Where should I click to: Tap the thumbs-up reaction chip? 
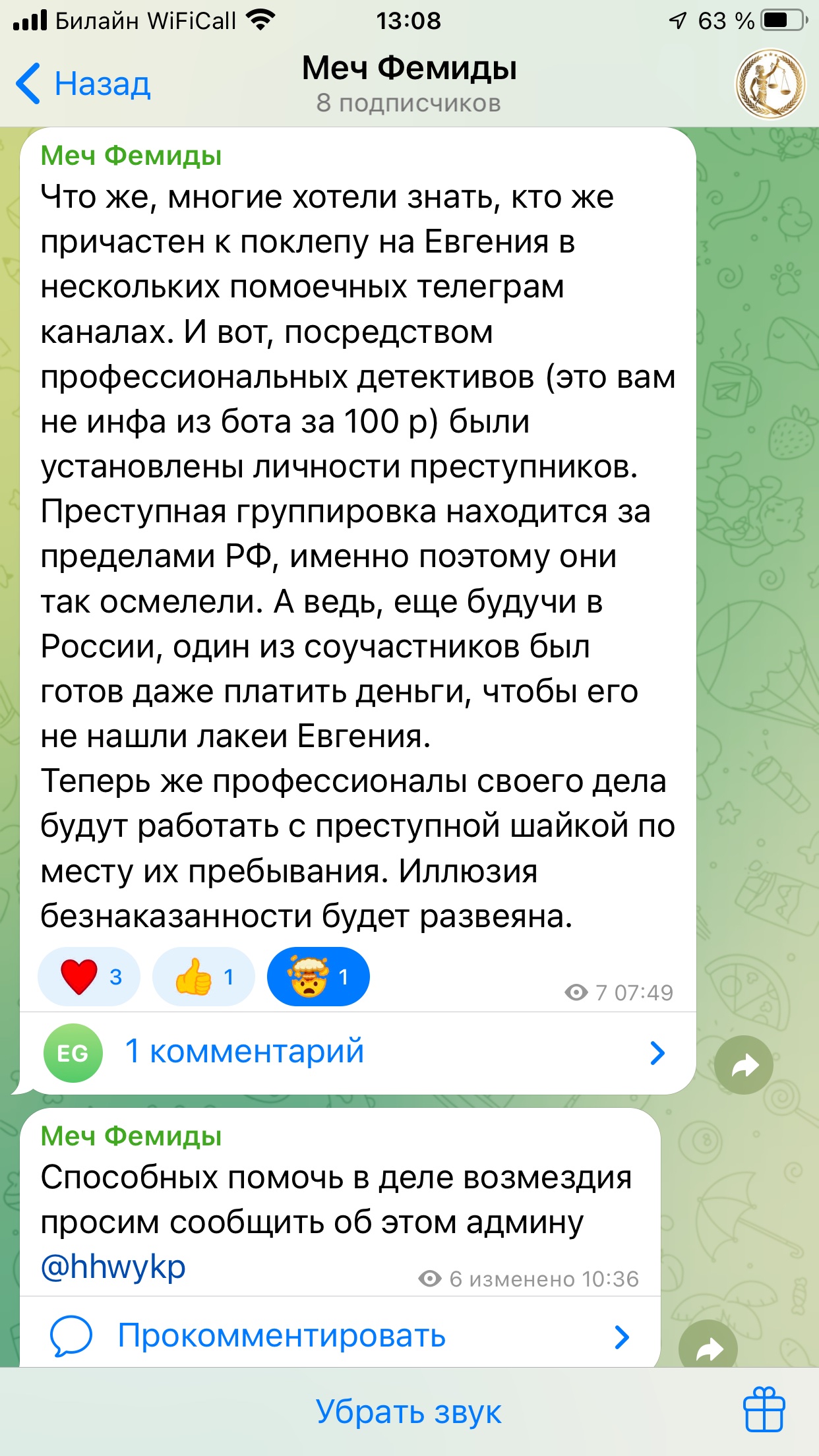(x=203, y=977)
